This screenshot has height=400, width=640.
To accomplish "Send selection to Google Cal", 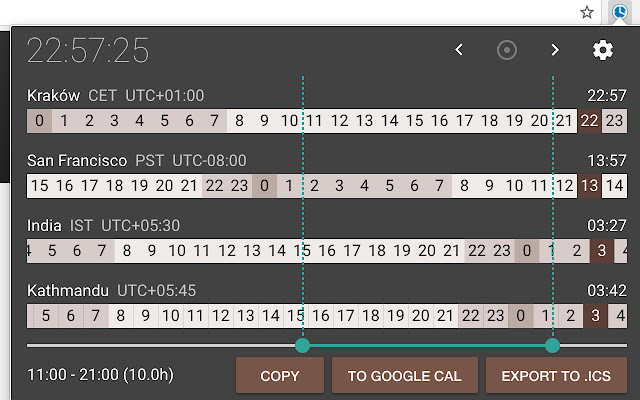I will pos(404,376).
